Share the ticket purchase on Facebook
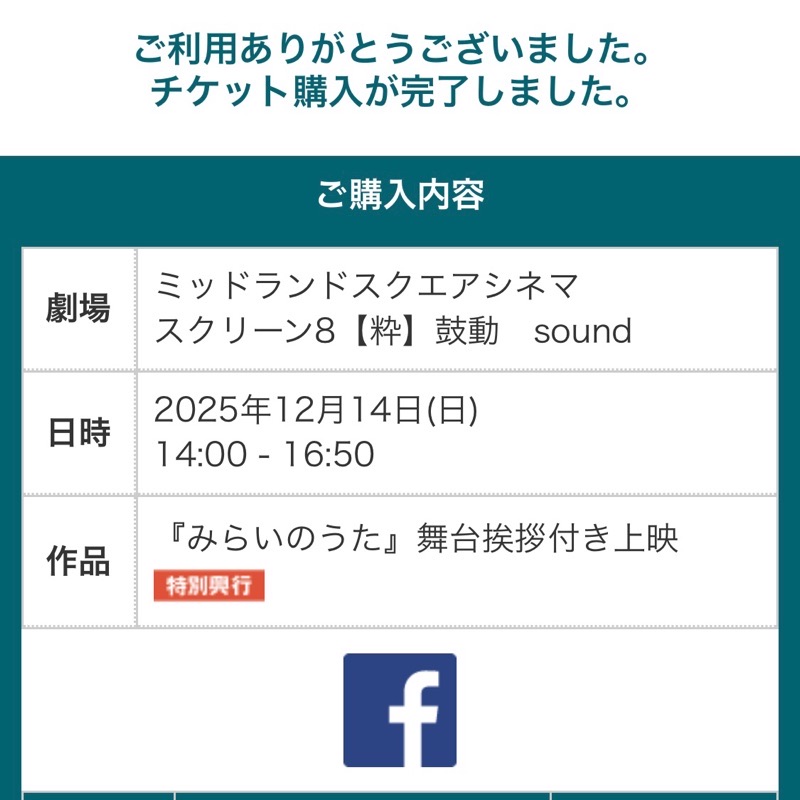 [x=399, y=710]
